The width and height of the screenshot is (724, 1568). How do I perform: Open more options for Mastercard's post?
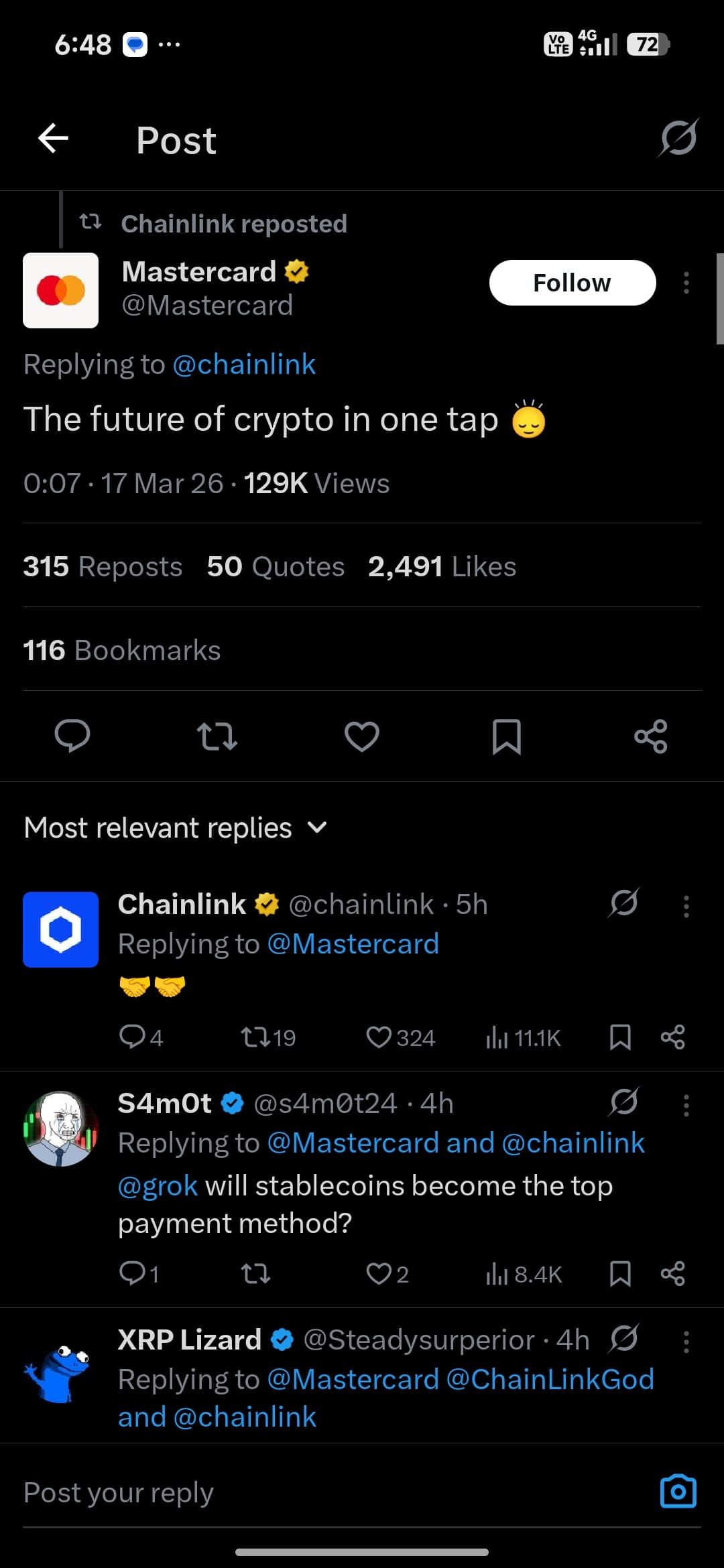coord(686,283)
